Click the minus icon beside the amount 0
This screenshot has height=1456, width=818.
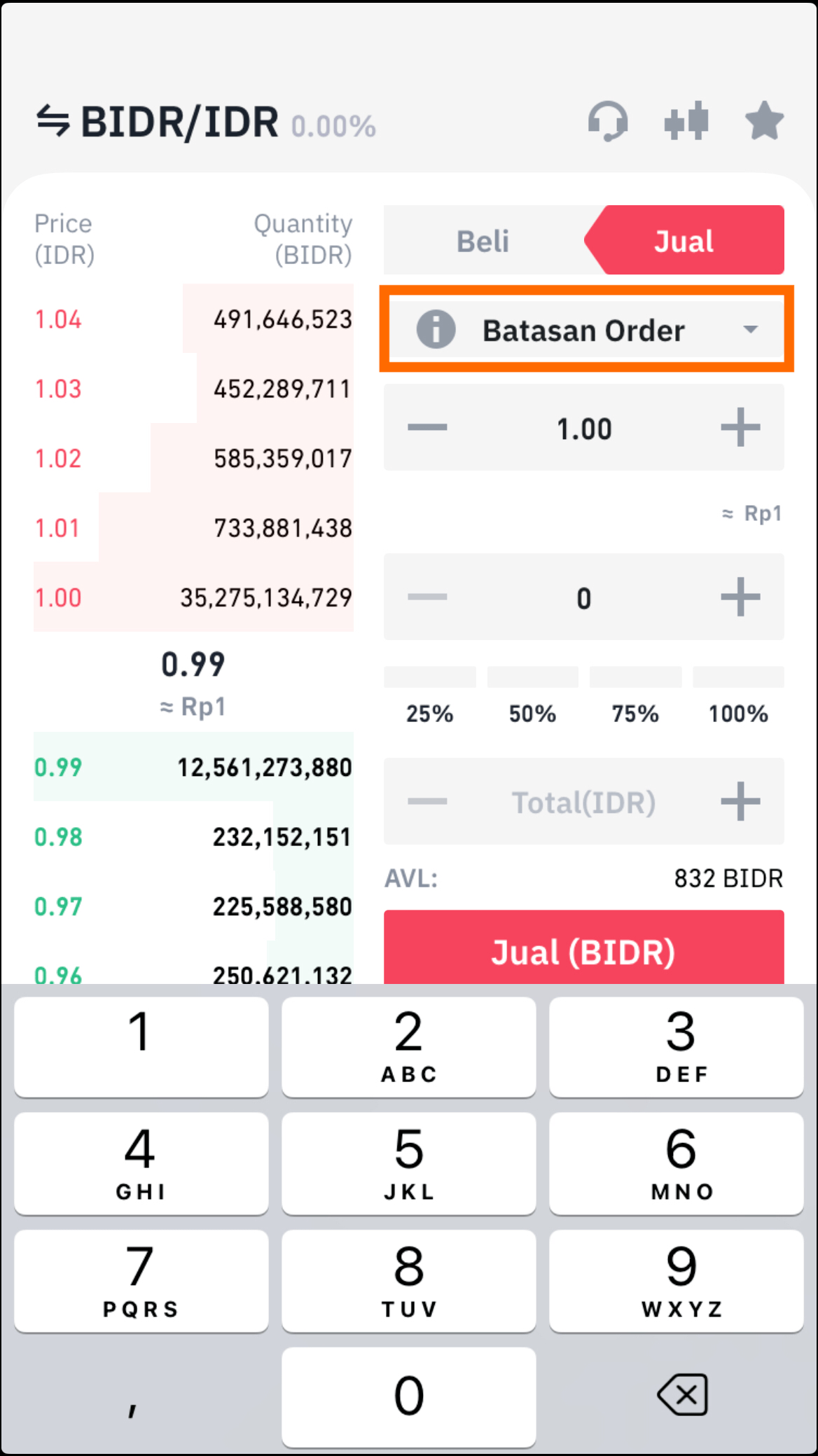click(x=428, y=597)
